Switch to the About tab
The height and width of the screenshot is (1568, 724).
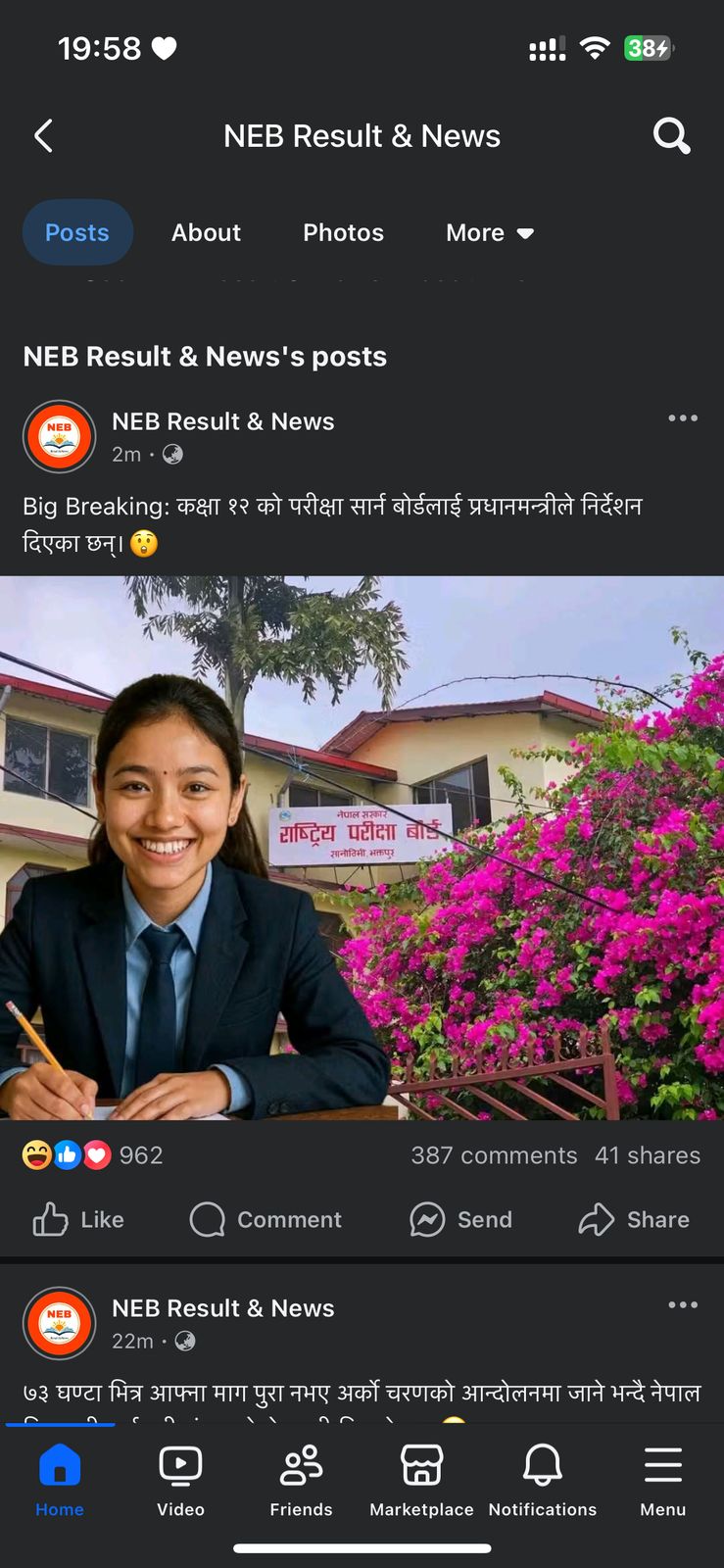[206, 232]
